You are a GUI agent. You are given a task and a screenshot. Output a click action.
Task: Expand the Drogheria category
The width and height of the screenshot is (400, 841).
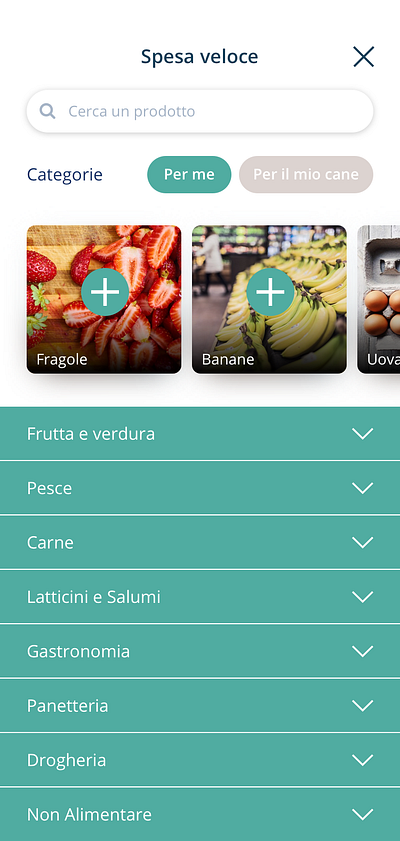click(x=200, y=760)
